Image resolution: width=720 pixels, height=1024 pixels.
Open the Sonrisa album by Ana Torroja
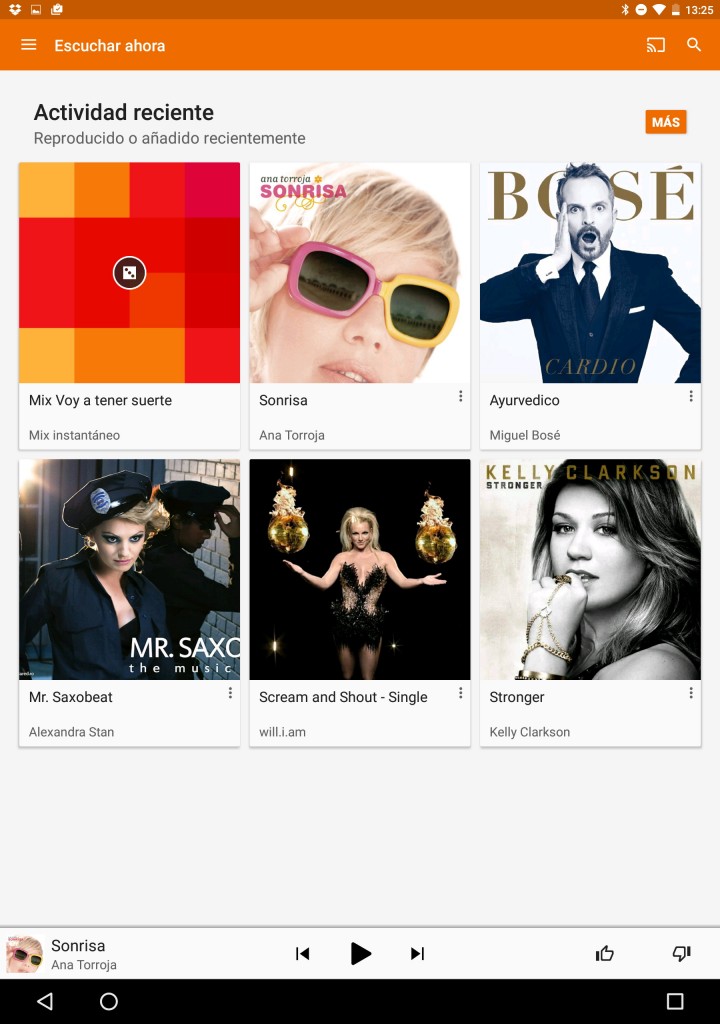(359, 273)
